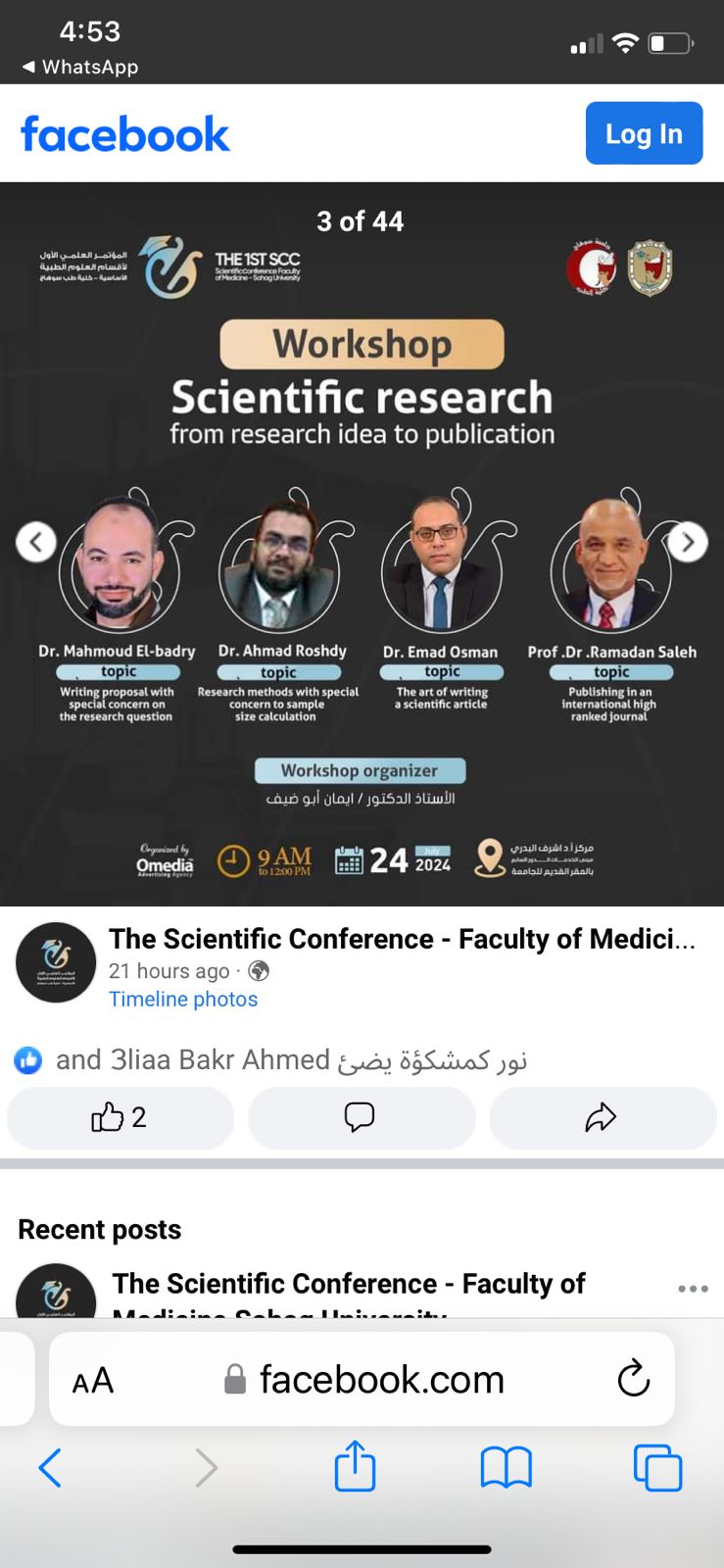Open Safari share sheet

(x=355, y=1467)
